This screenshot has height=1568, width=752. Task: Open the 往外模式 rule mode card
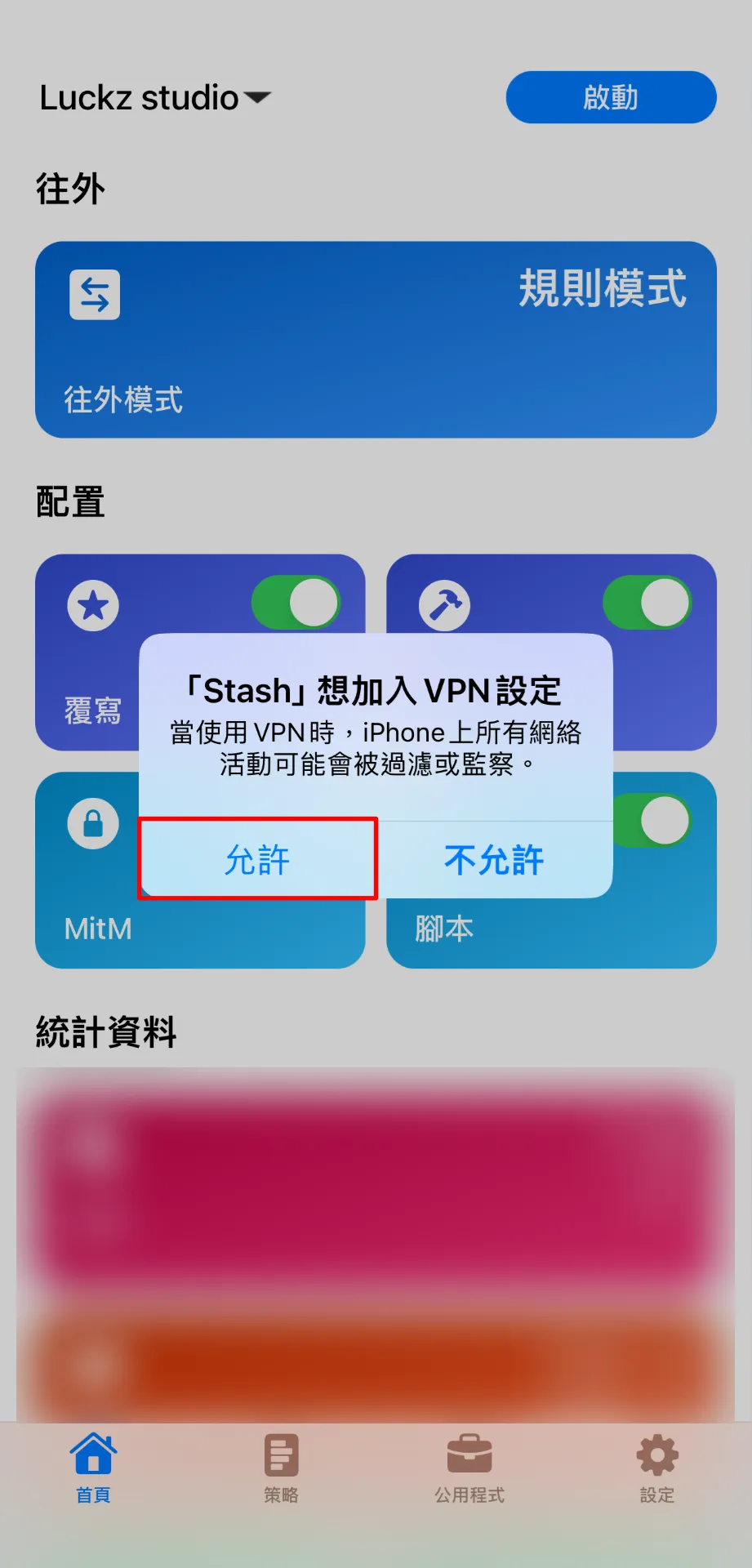(x=376, y=339)
